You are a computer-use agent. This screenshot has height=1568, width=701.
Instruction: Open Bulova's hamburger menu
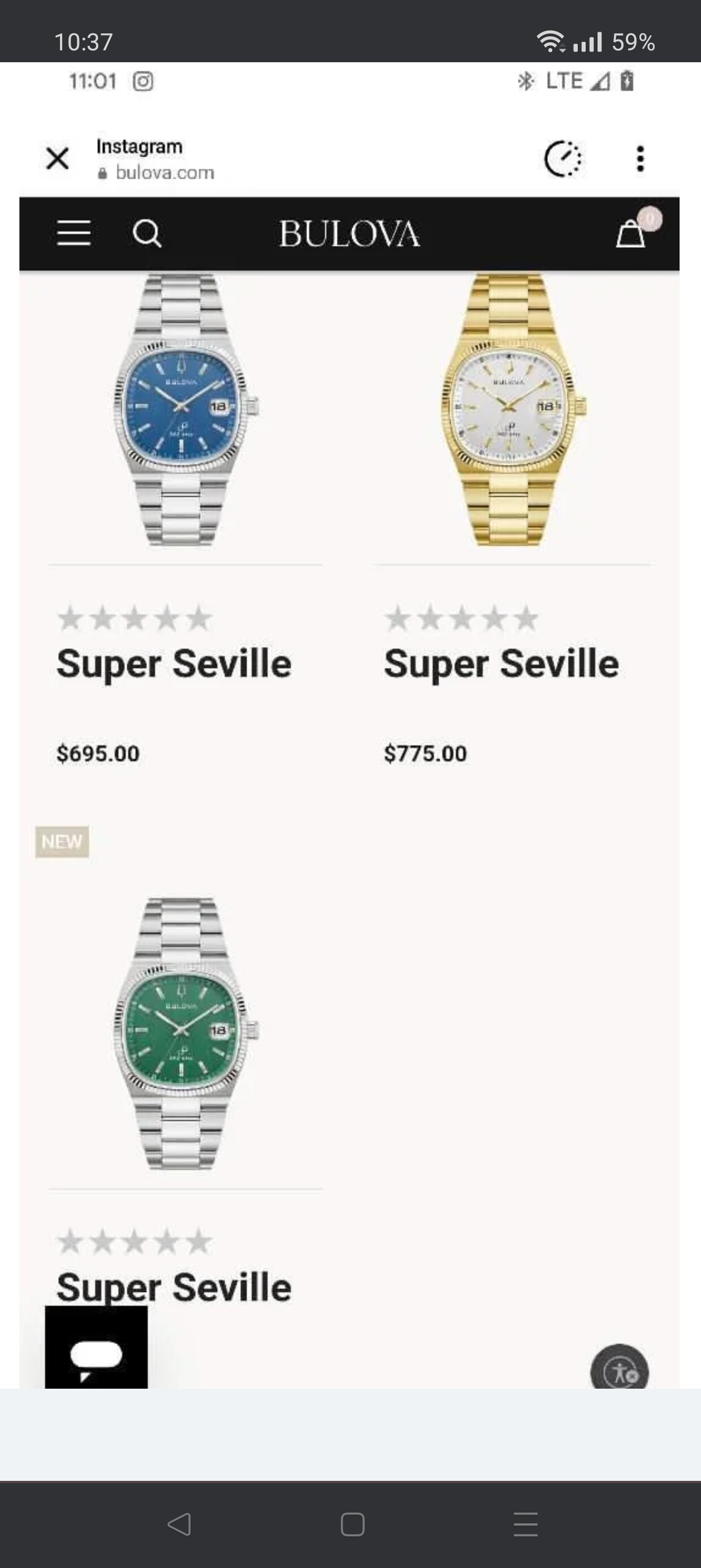click(73, 234)
